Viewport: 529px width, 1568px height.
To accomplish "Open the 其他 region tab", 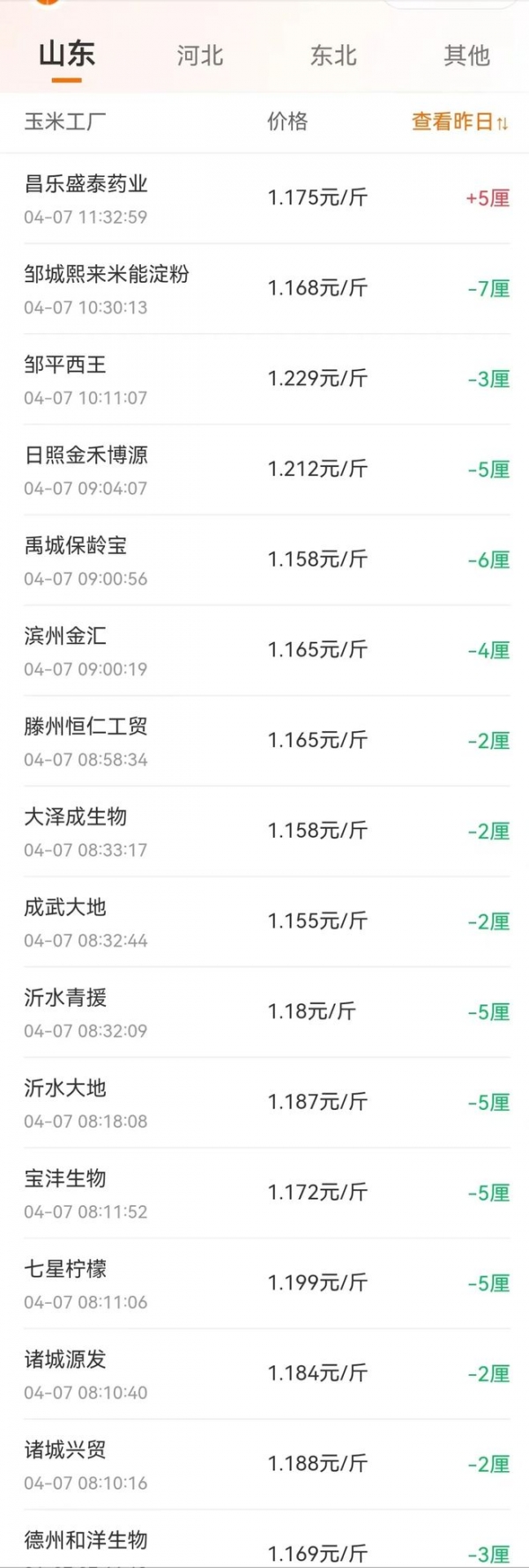I will [x=466, y=56].
